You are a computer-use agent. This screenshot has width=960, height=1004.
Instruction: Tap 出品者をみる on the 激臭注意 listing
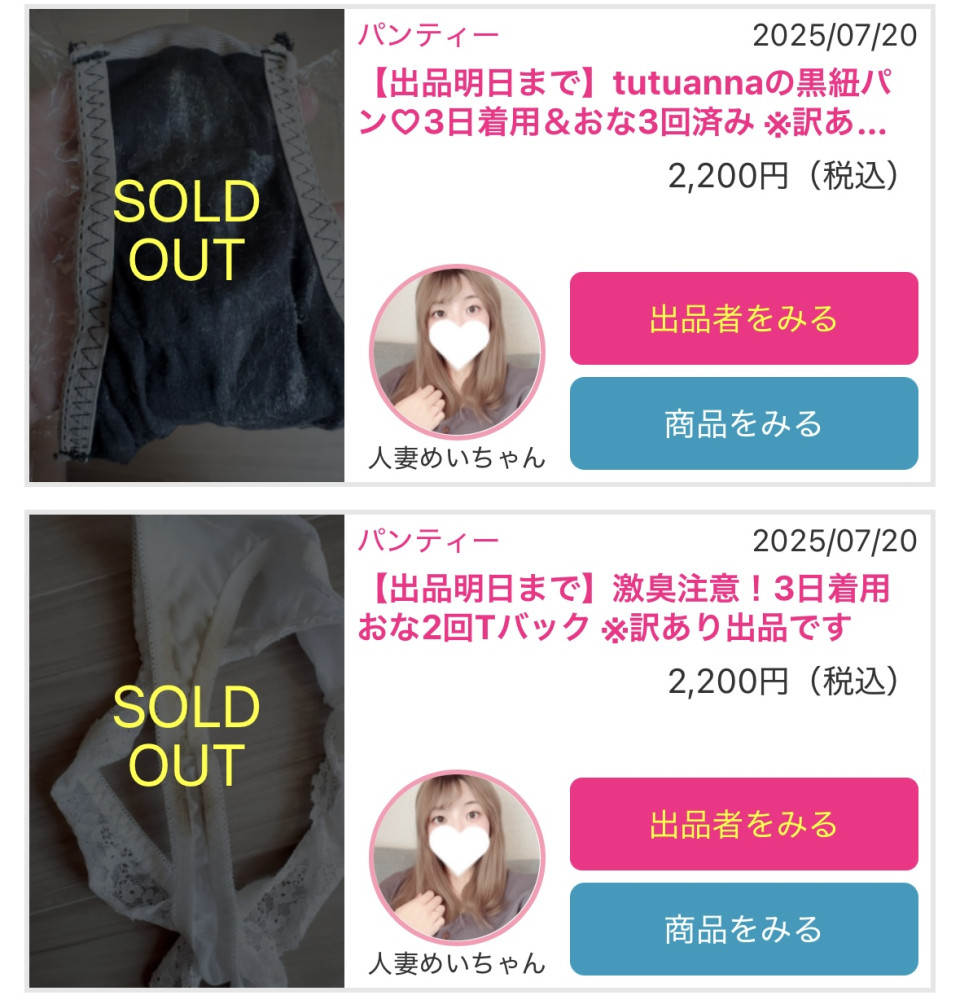pos(743,824)
